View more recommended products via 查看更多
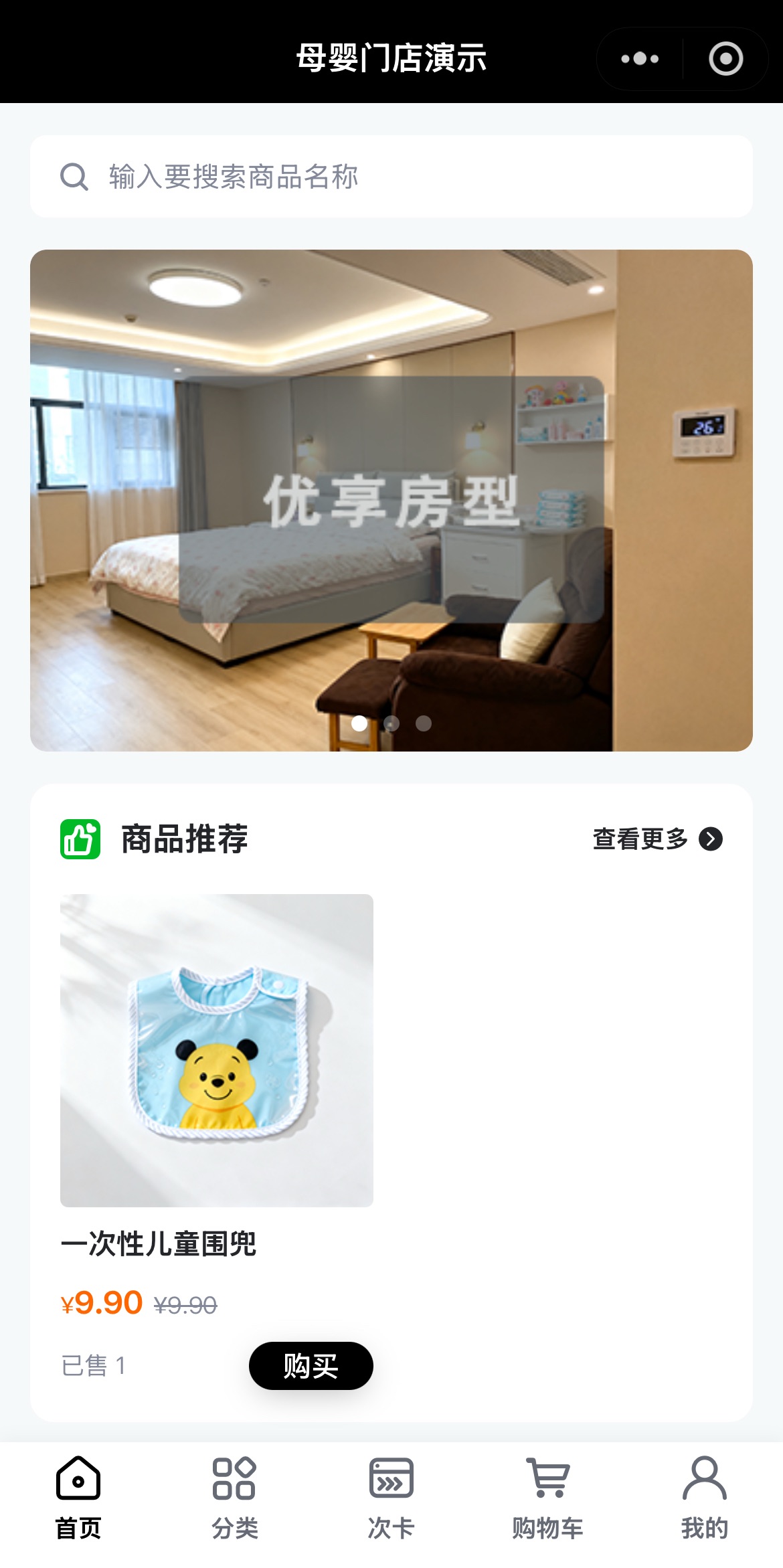783x1568 pixels. point(657,839)
